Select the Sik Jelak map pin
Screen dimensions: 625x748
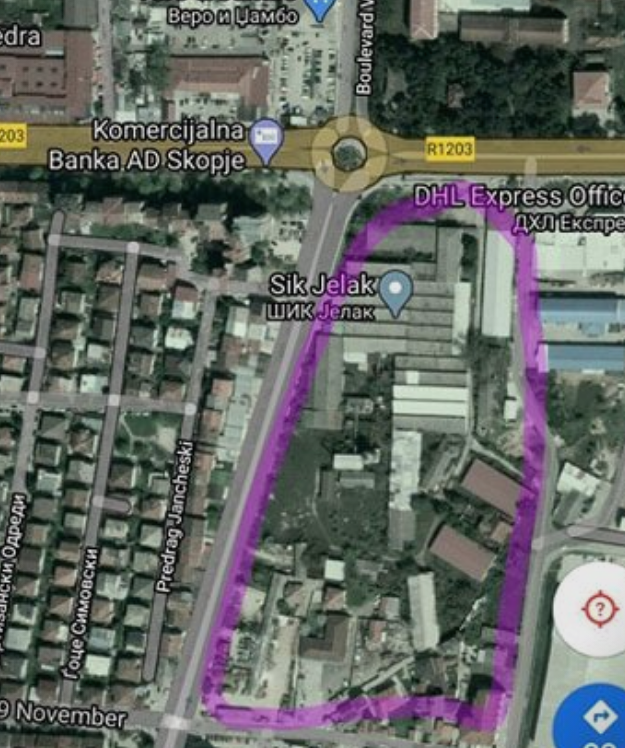(x=398, y=289)
